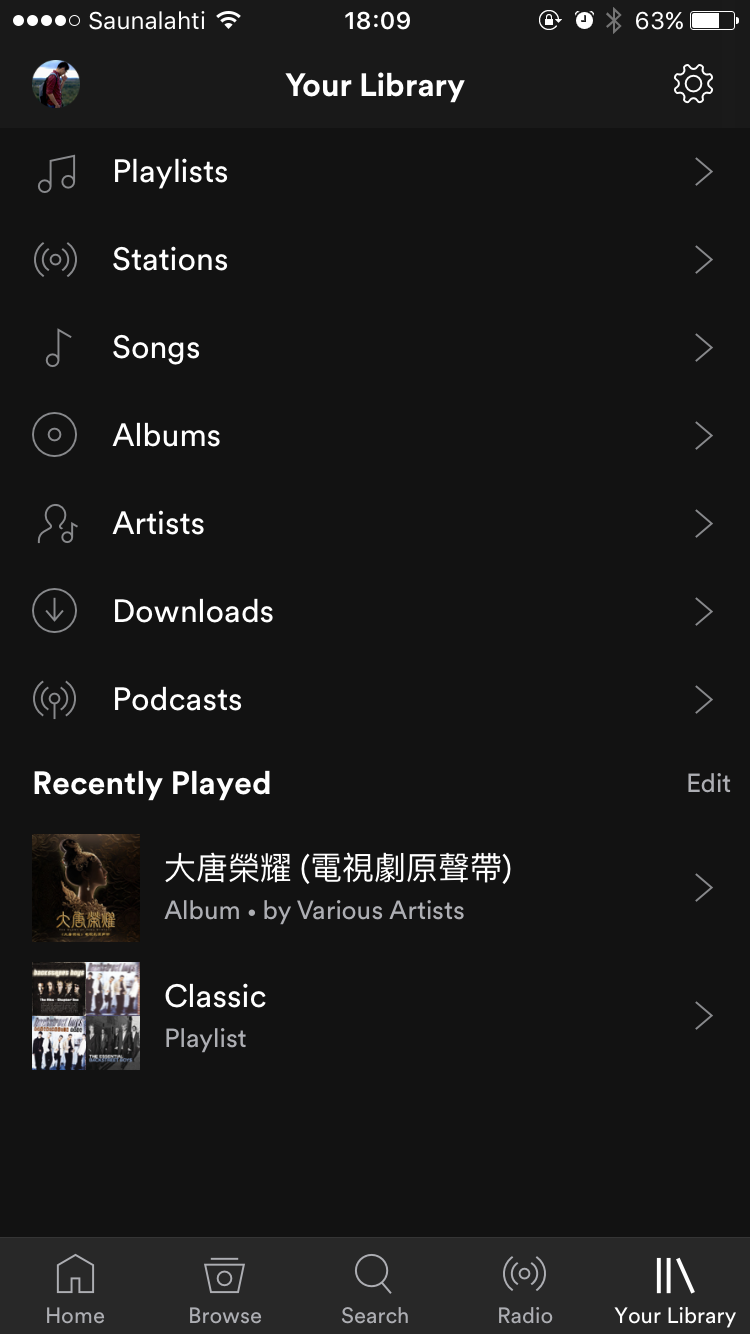Go to the Search tab

375,1290
